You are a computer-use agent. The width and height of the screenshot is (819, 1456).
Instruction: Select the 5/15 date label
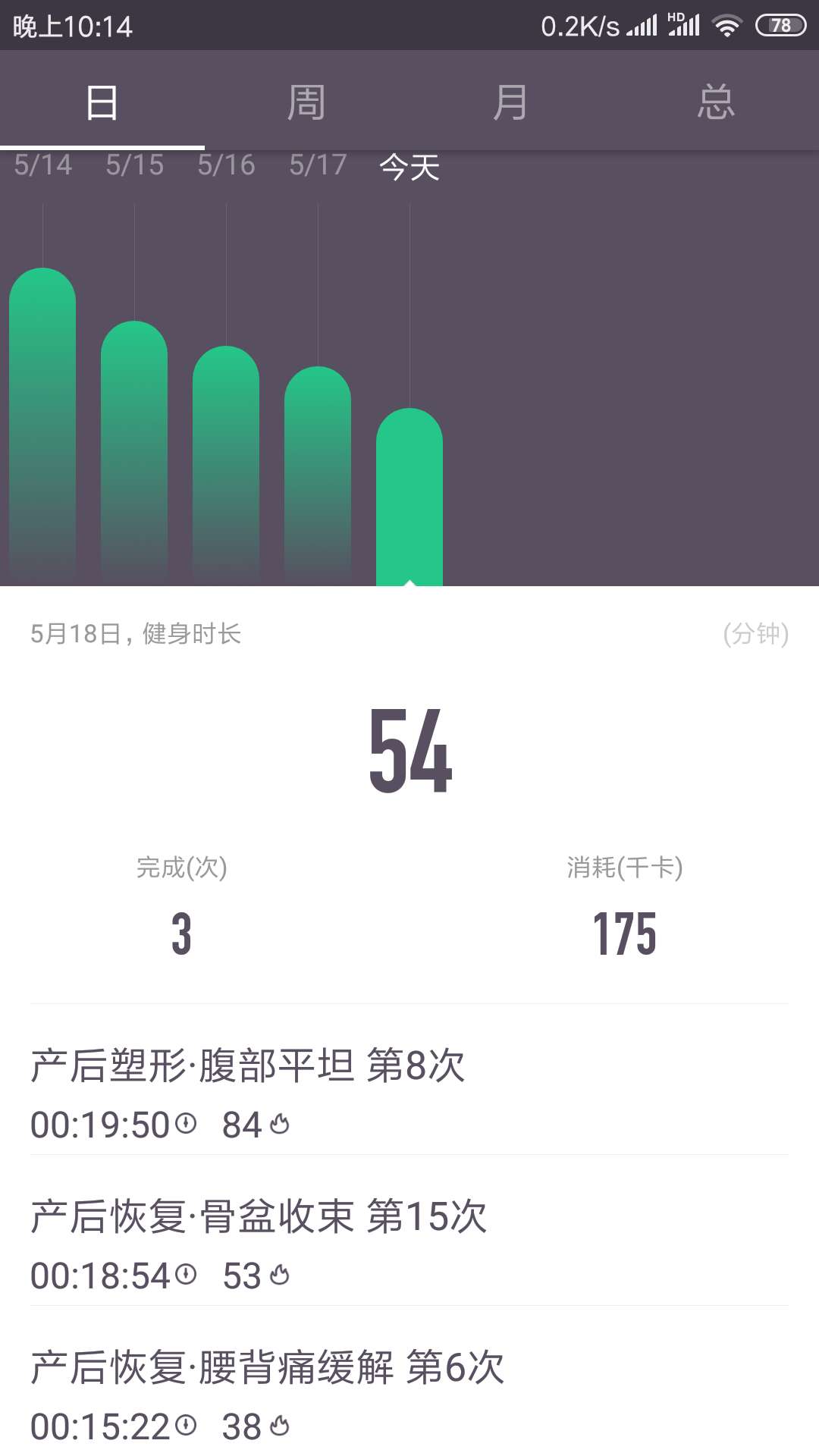click(135, 164)
